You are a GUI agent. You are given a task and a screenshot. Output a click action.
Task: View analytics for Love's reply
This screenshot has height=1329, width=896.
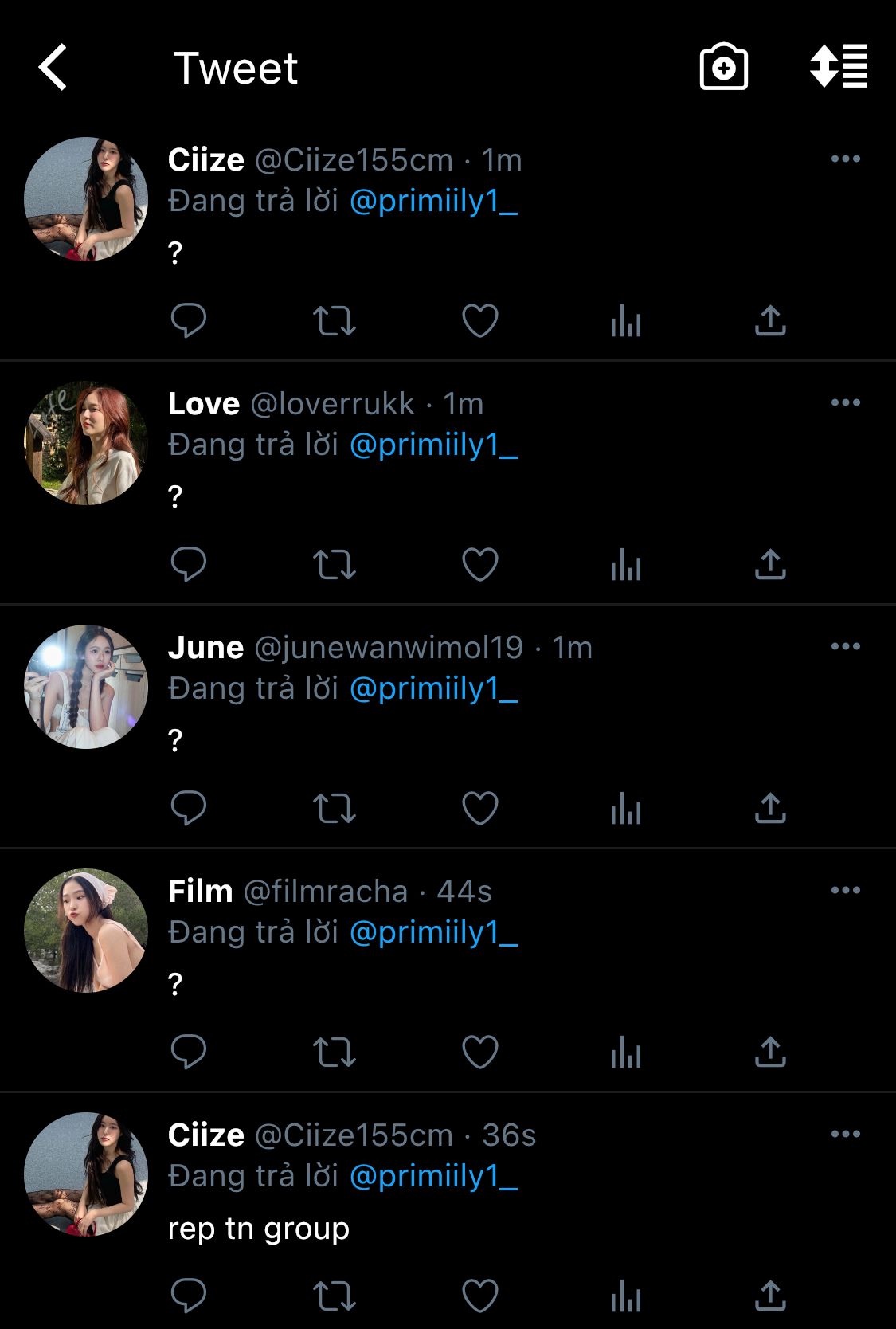pos(626,565)
